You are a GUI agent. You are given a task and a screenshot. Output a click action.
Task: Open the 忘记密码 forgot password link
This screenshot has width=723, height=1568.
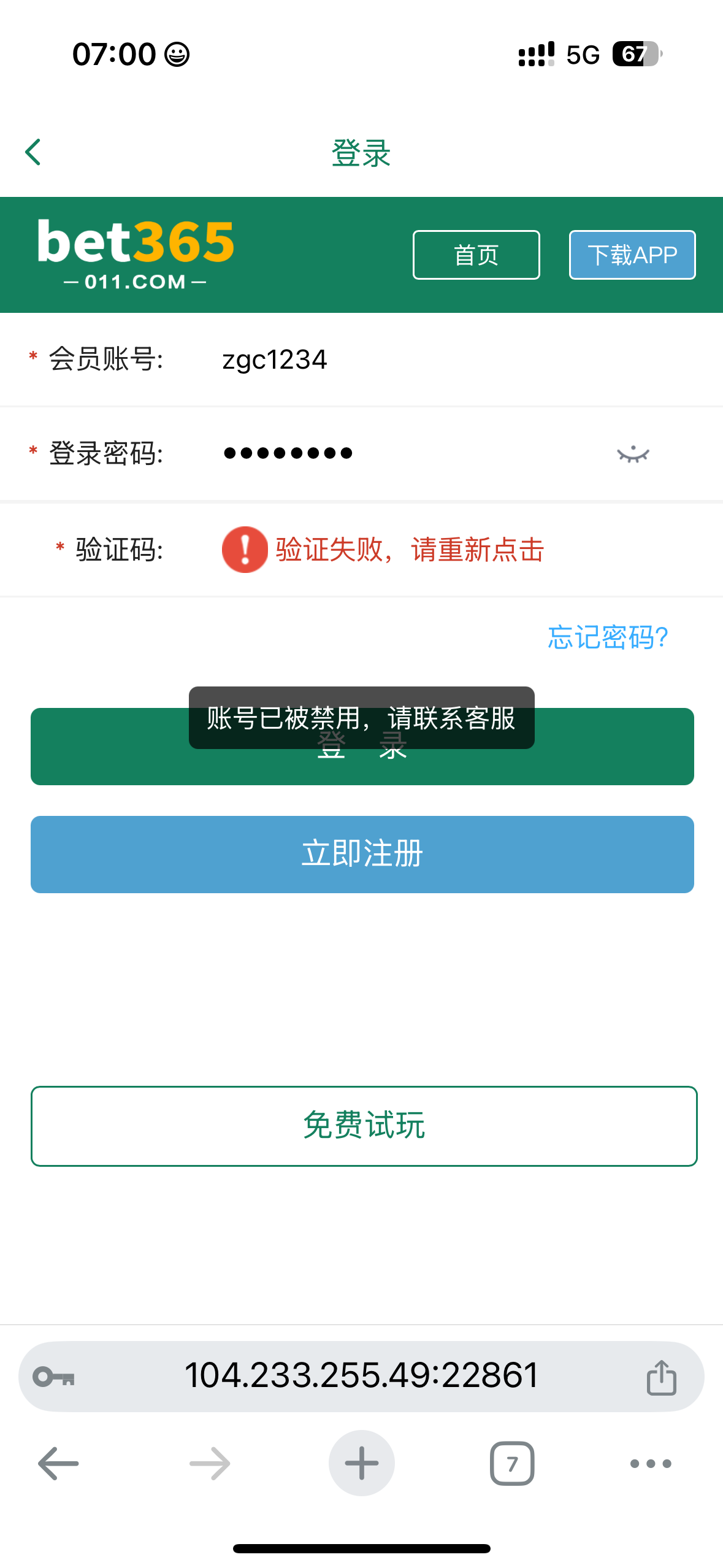coord(607,637)
